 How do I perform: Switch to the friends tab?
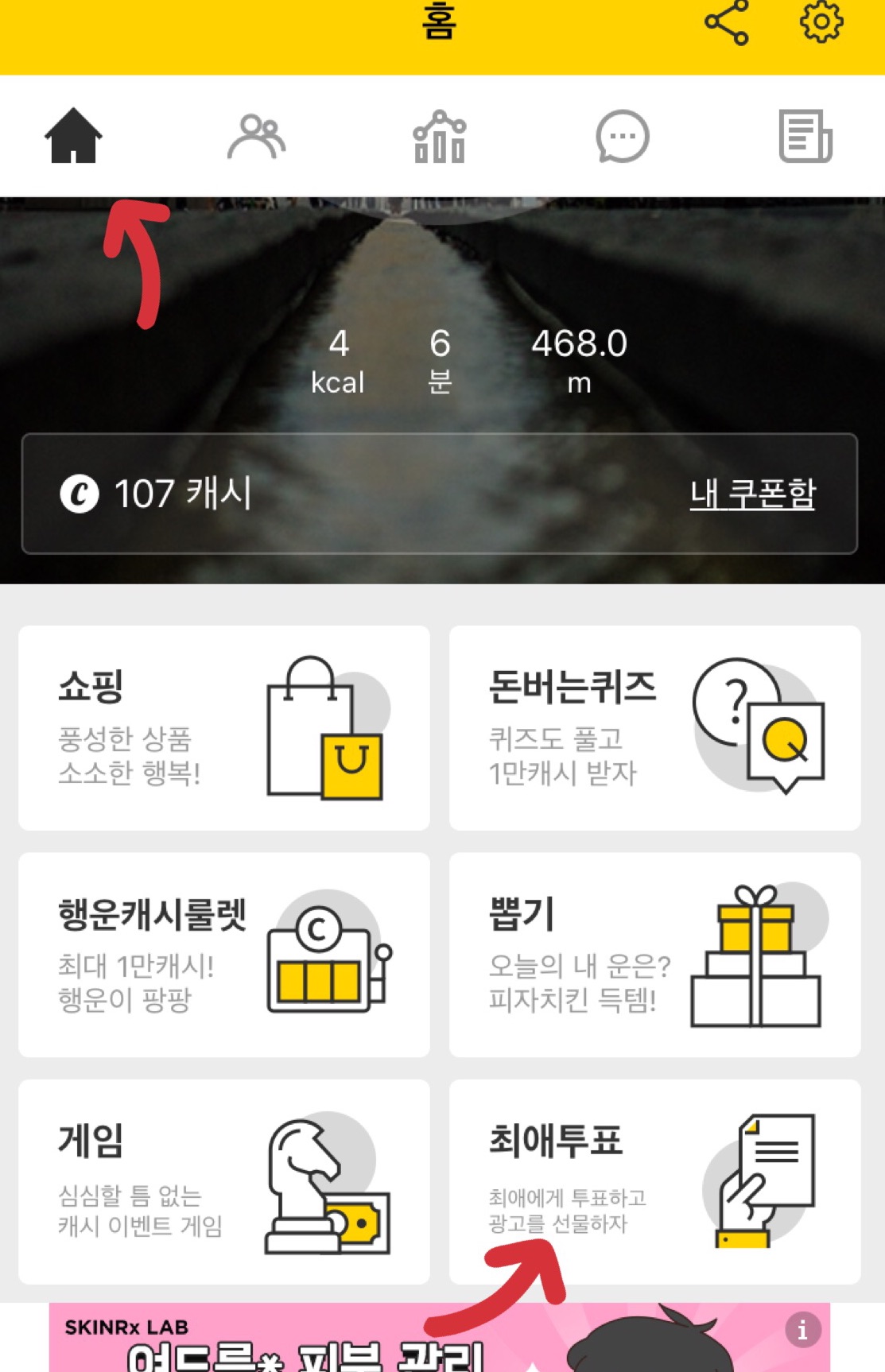(256, 136)
